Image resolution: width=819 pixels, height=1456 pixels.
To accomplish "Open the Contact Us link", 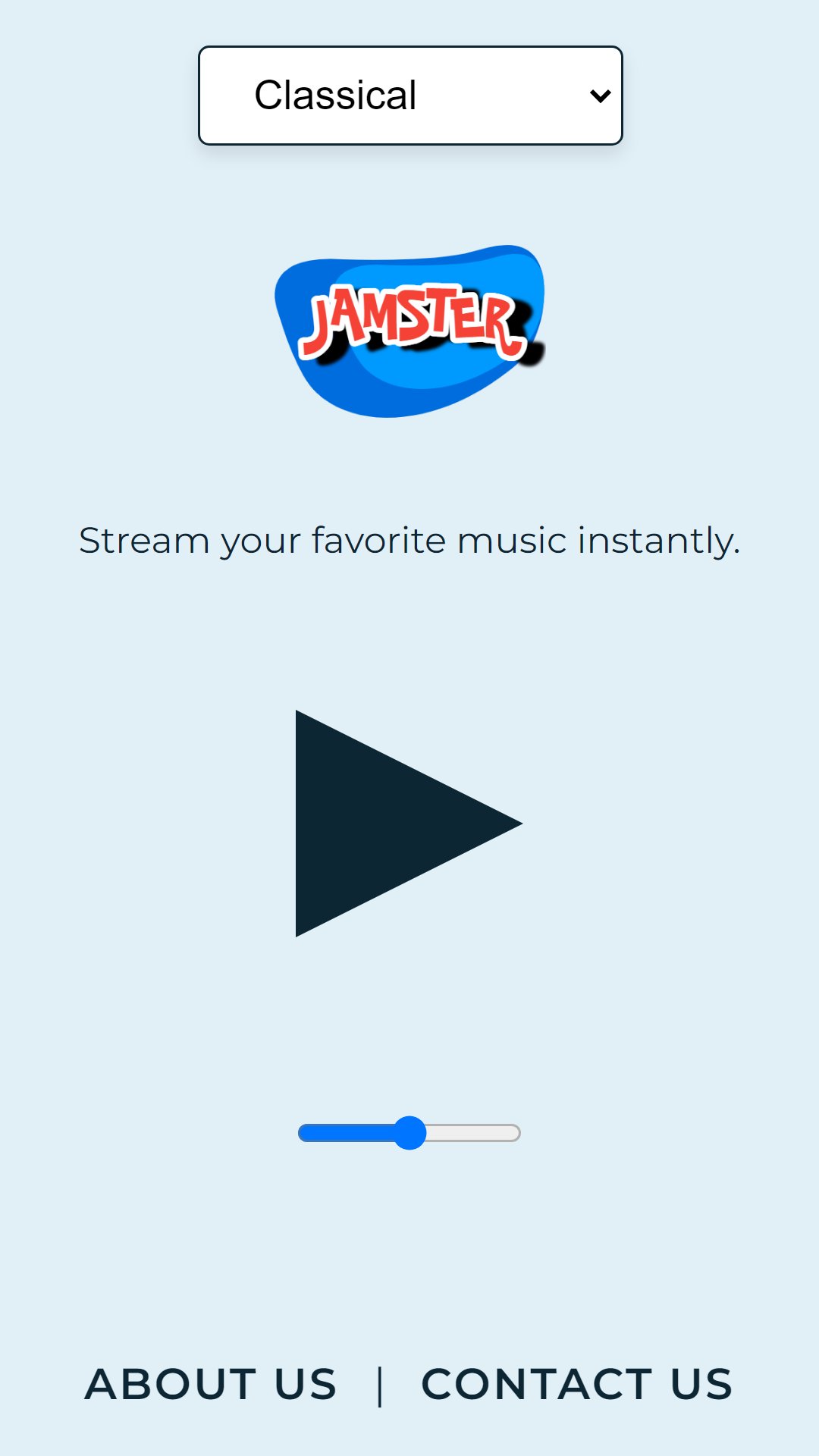I will pyautogui.click(x=577, y=1384).
